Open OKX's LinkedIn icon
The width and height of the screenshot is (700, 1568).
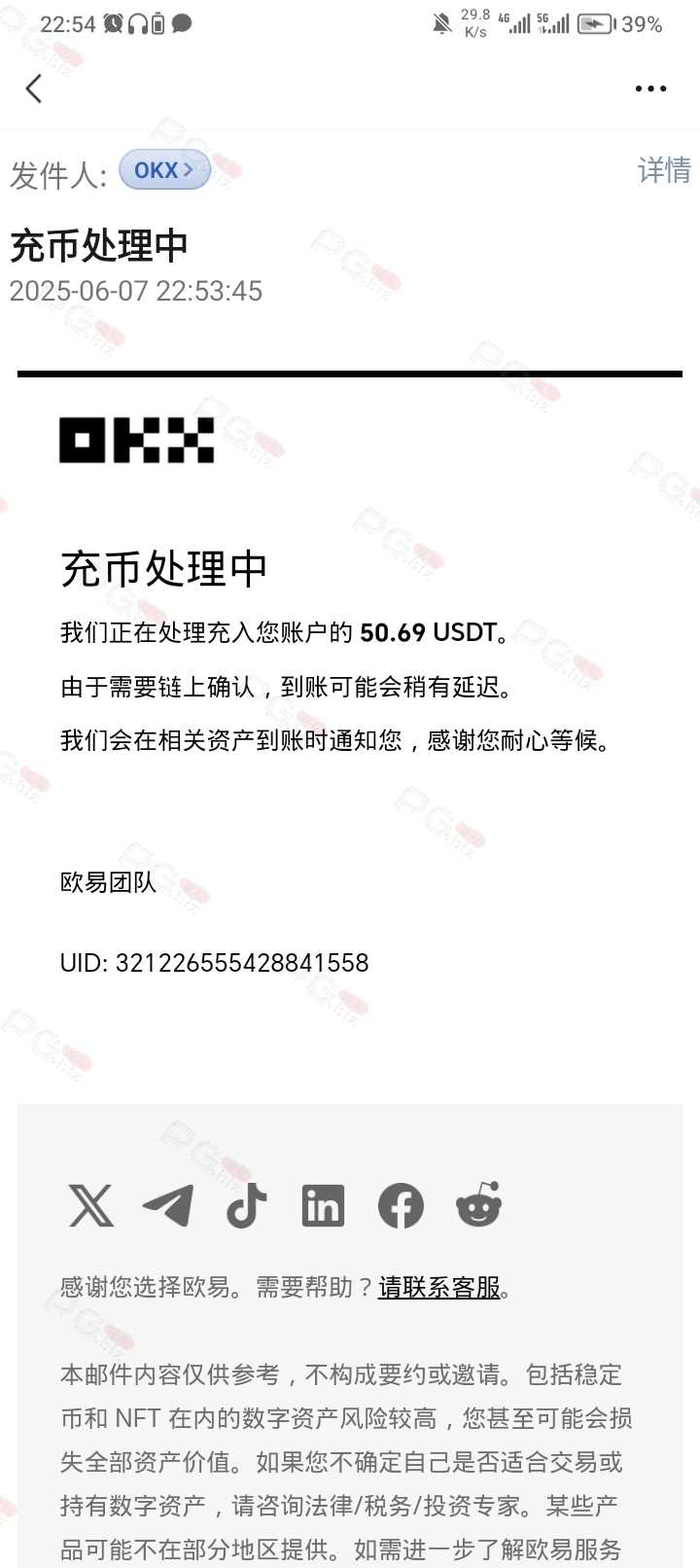pyautogui.click(x=323, y=1206)
